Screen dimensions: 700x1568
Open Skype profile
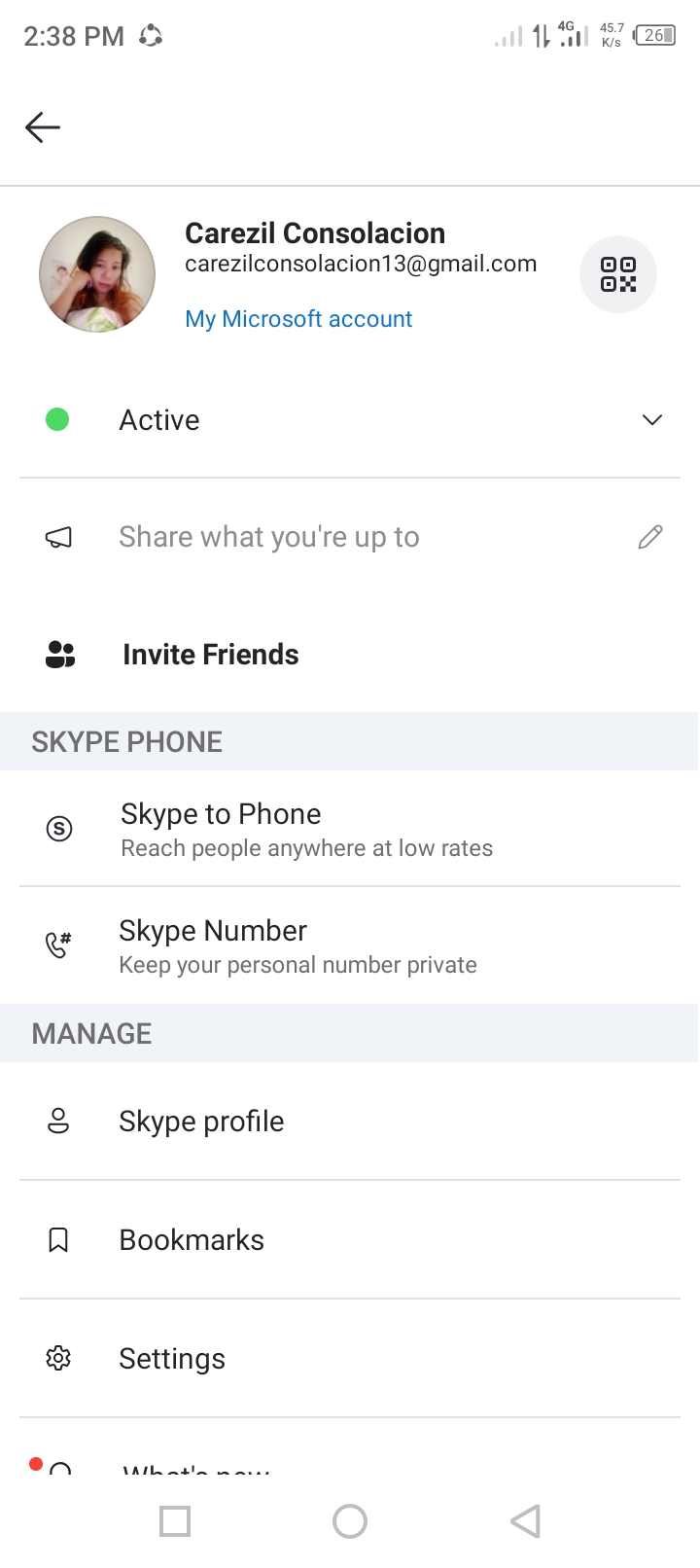pos(350,1122)
